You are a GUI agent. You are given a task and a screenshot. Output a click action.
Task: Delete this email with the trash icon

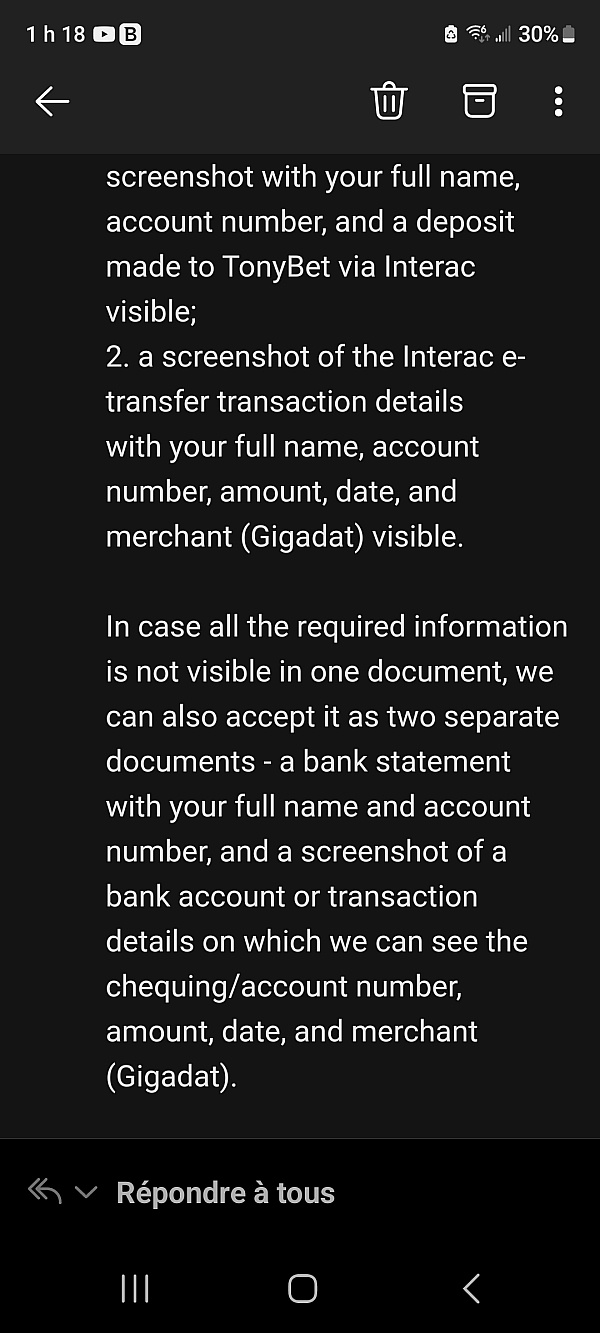(x=389, y=101)
